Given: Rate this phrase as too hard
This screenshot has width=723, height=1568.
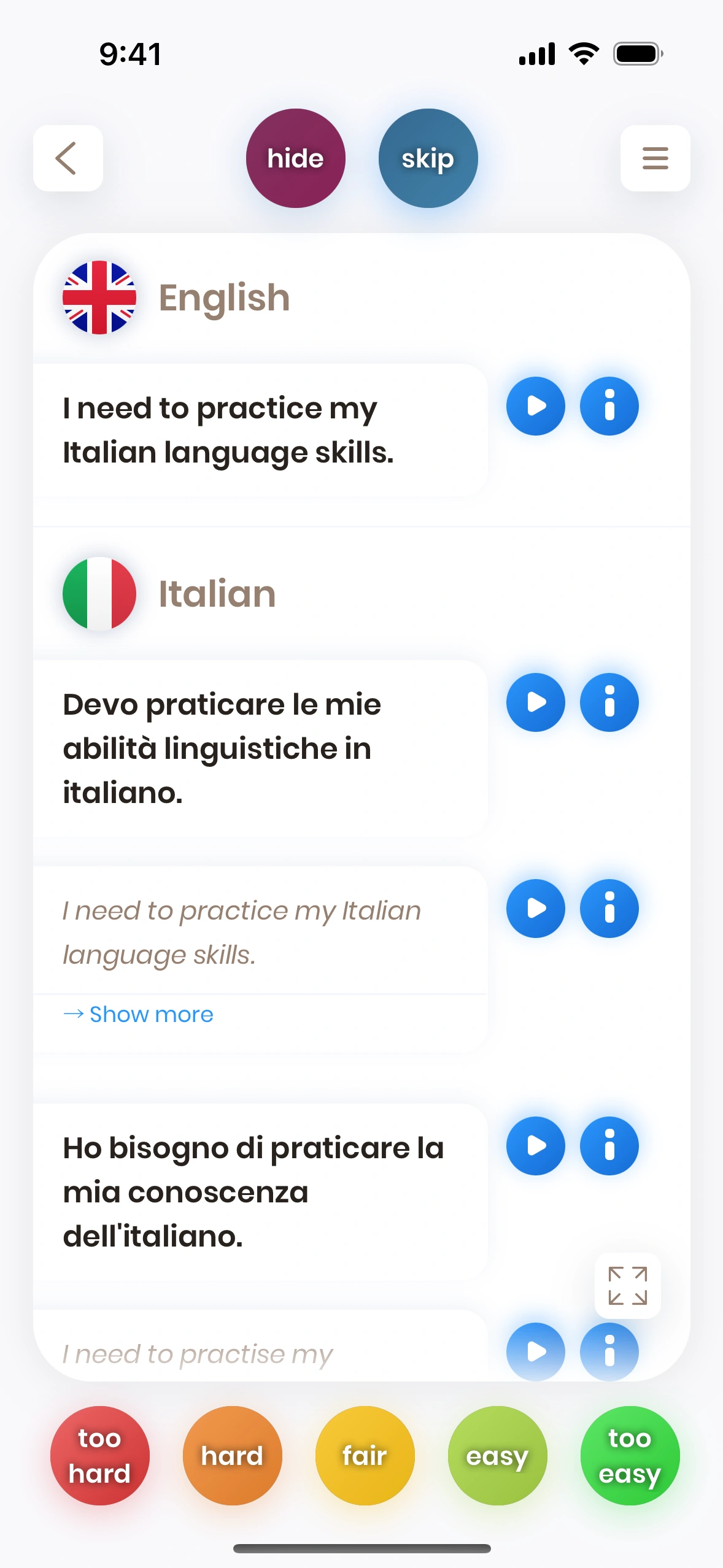Looking at the screenshot, I should pyautogui.click(x=99, y=1455).
